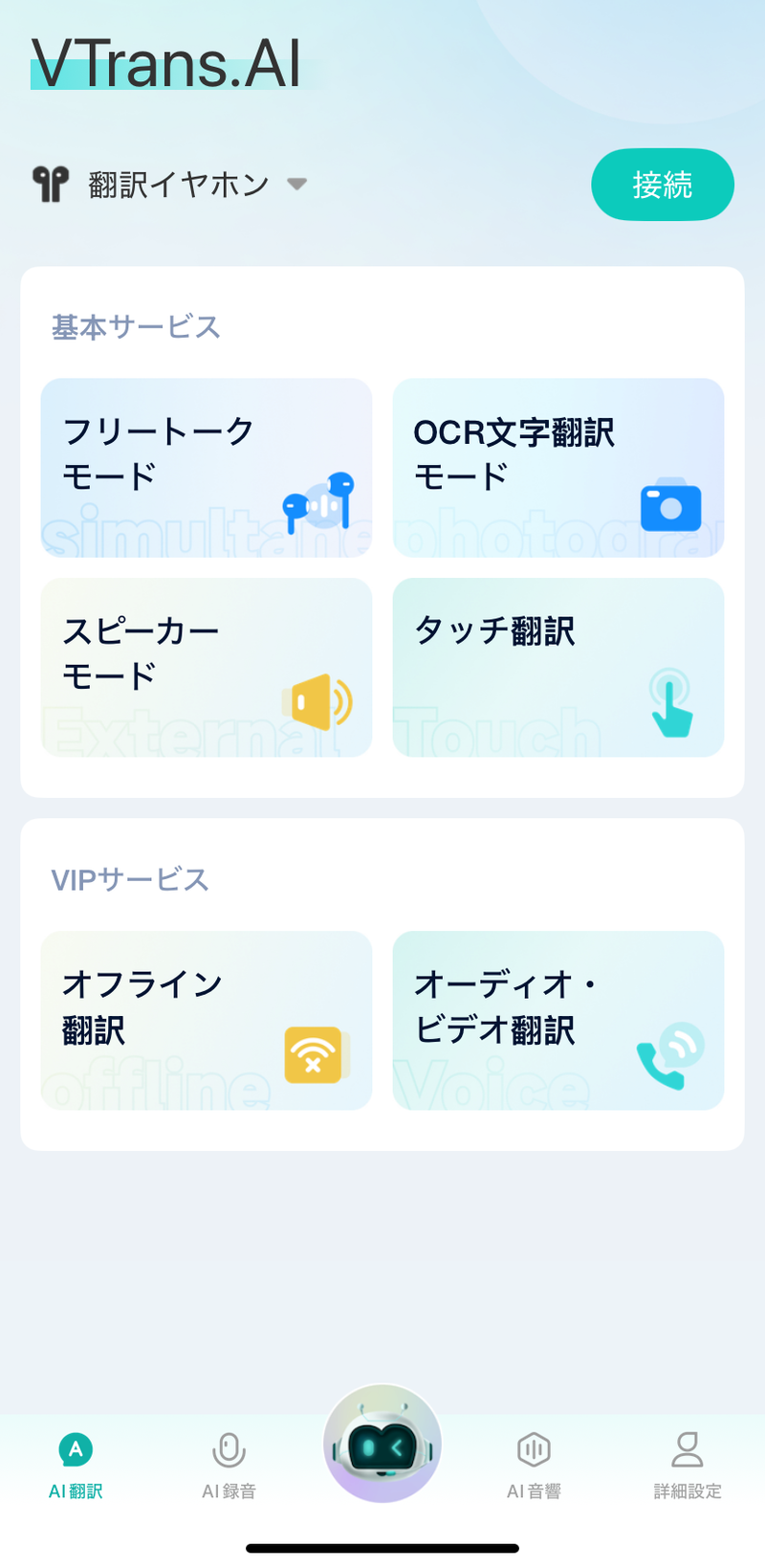
Task: Open オフライン翻訳 VIP service
Action: click(x=207, y=1020)
